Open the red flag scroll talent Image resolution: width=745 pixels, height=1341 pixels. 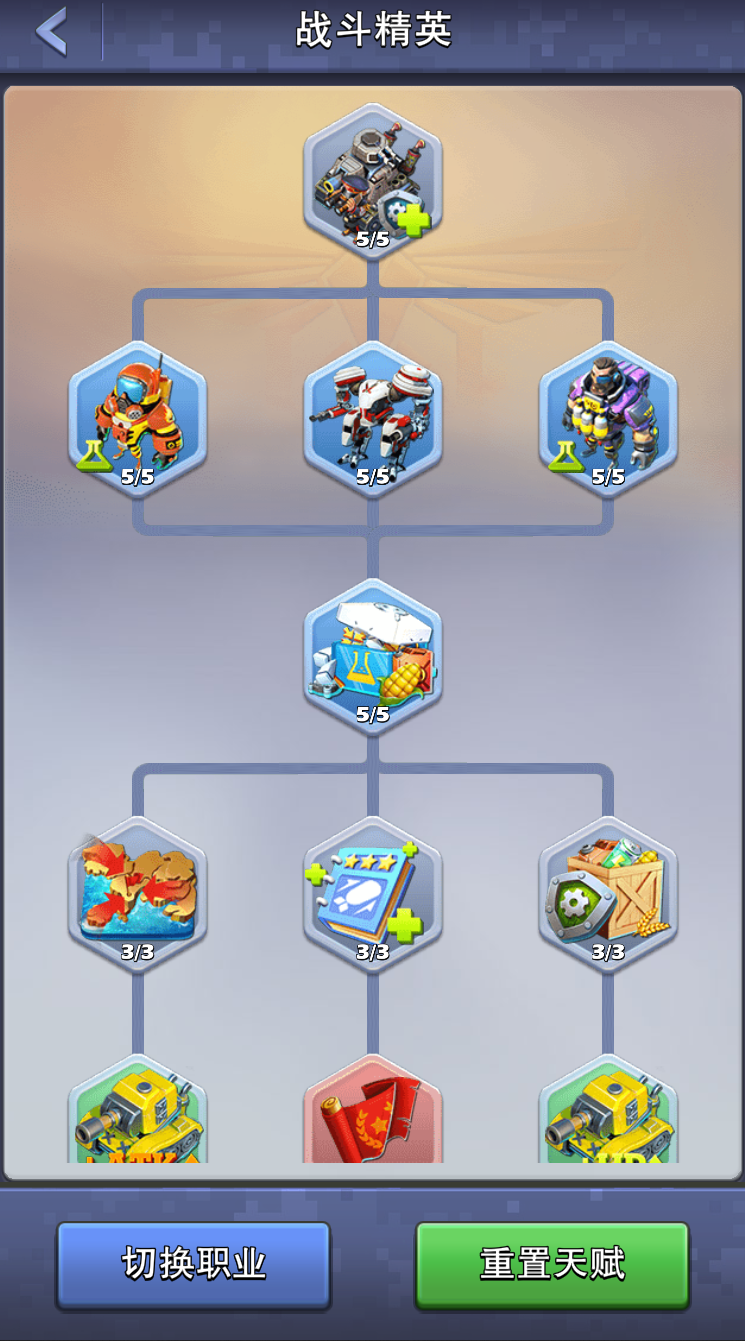(373, 1112)
